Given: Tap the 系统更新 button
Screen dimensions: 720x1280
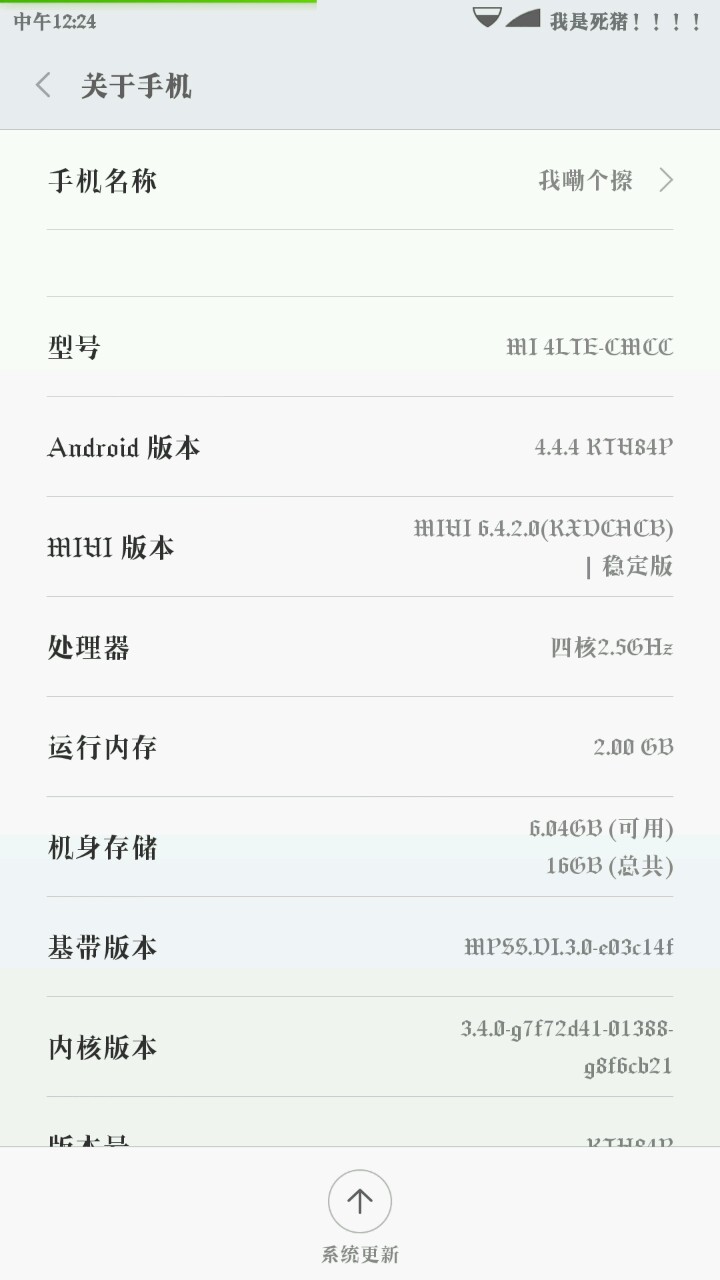Looking at the screenshot, I should [360, 1202].
